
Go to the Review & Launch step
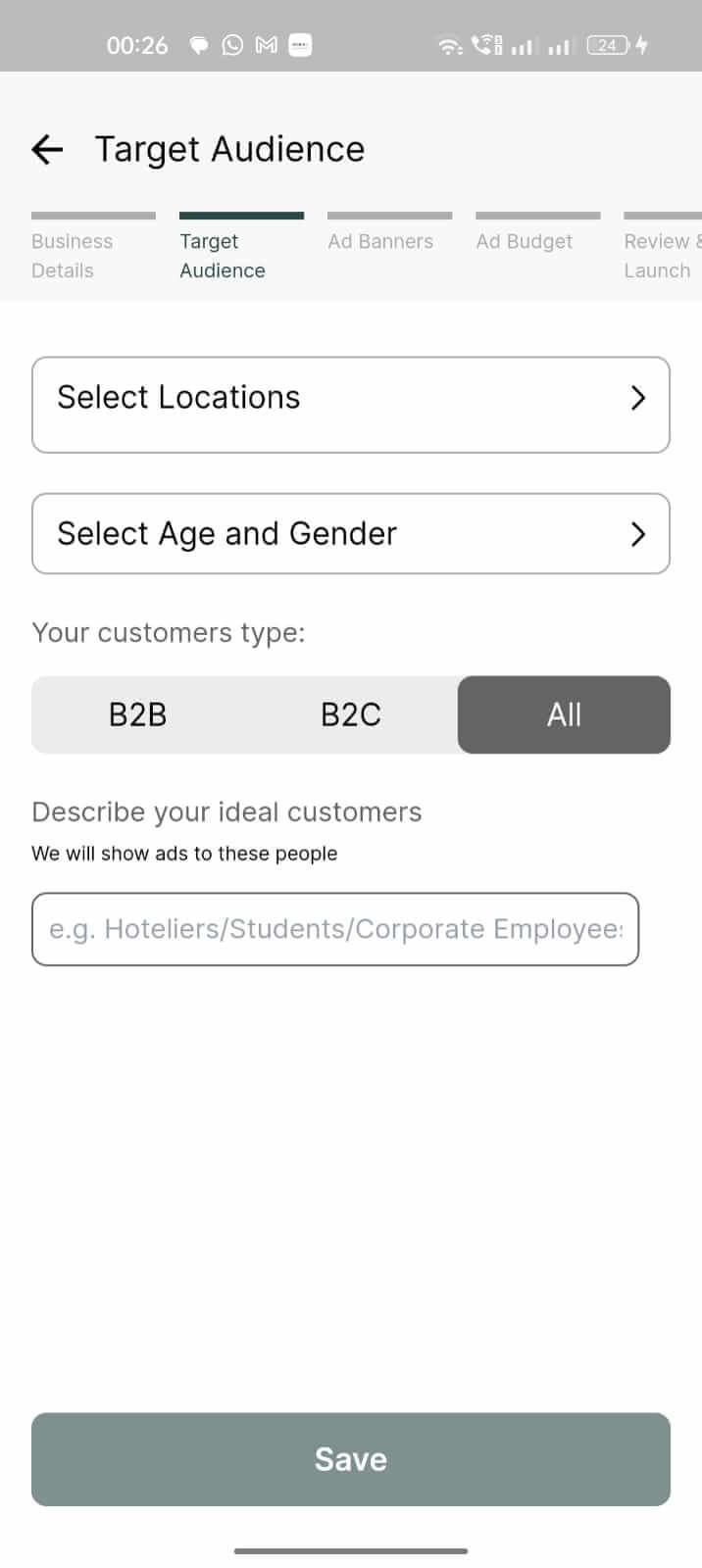pyautogui.click(x=659, y=255)
